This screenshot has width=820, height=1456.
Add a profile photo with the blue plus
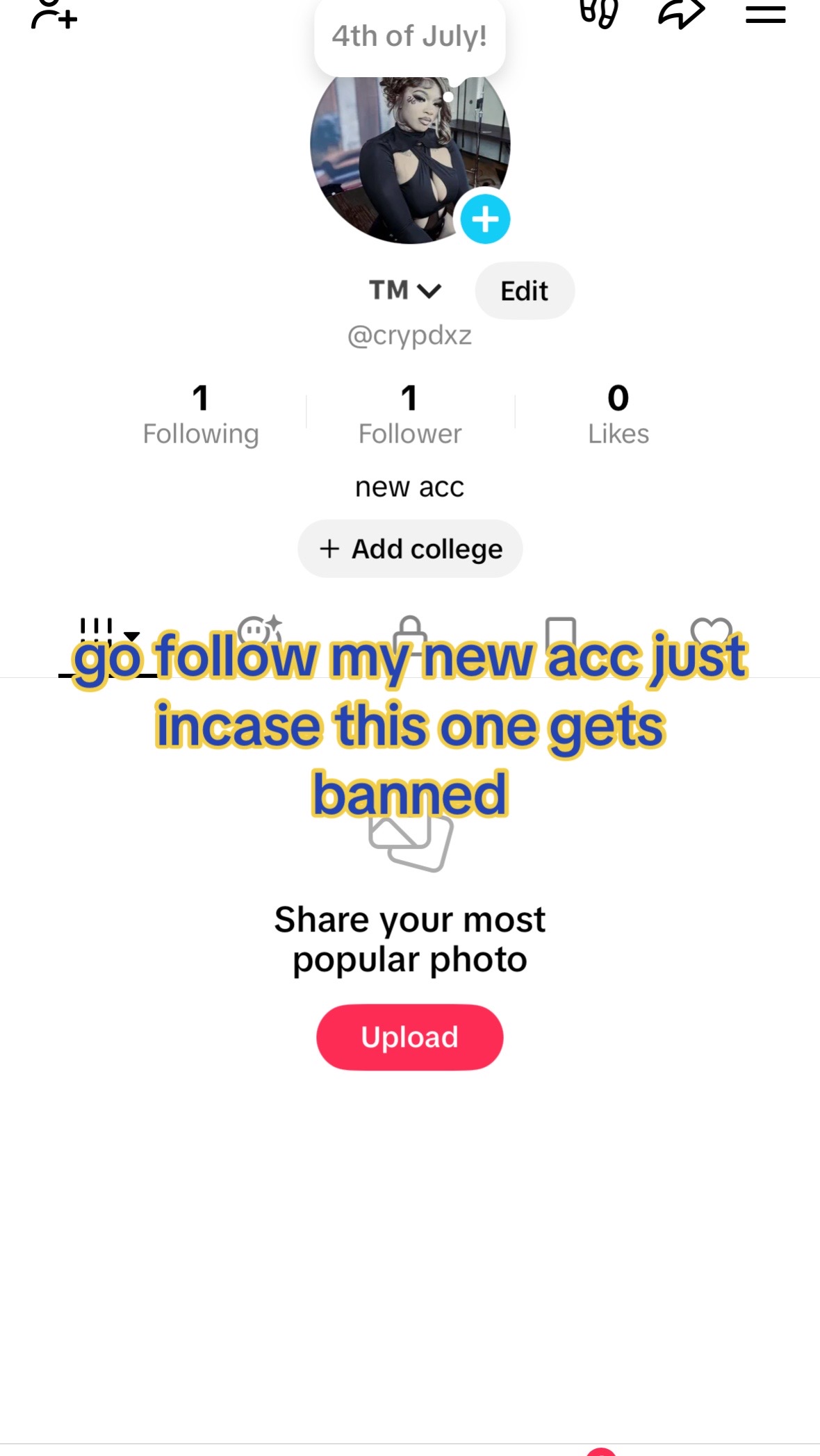click(485, 220)
